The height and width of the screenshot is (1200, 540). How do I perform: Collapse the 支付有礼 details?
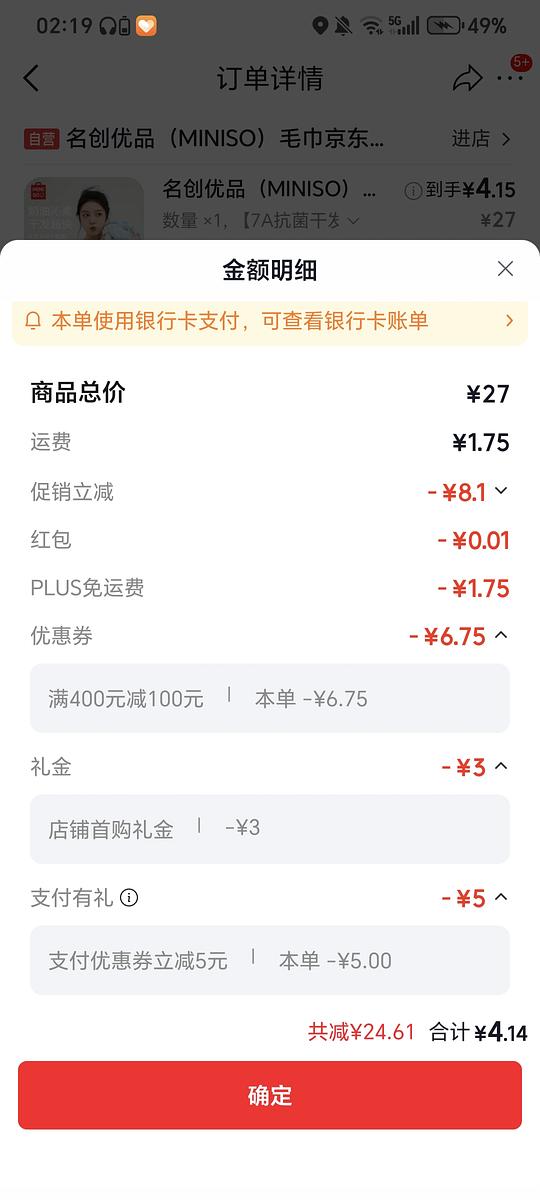tap(502, 897)
